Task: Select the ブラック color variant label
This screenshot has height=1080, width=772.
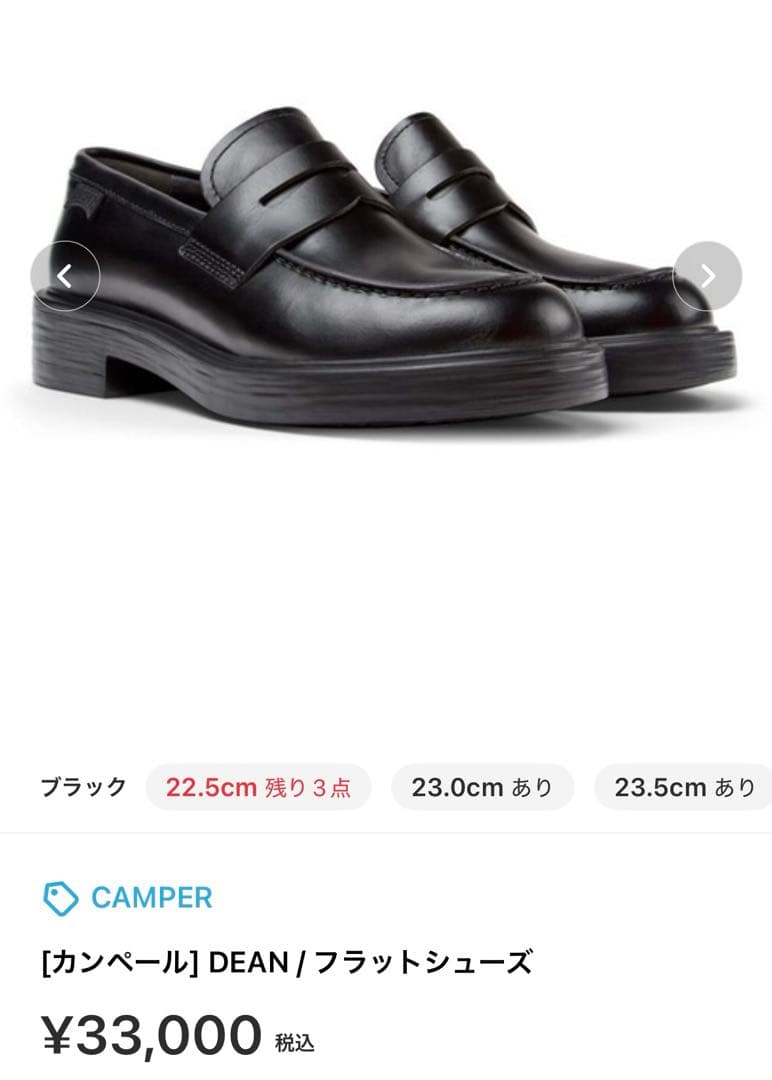Action: pyautogui.click(x=83, y=787)
